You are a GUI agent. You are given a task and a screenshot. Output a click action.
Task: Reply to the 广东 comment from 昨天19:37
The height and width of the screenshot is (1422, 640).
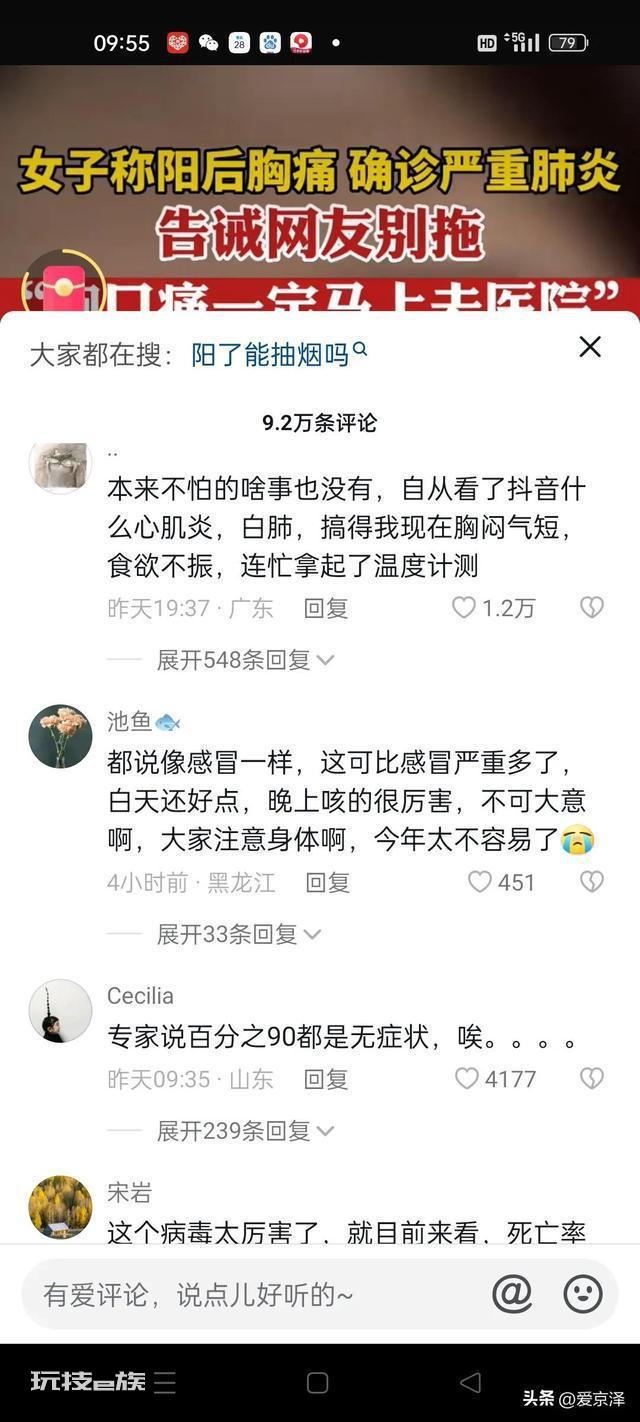click(x=326, y=608)
